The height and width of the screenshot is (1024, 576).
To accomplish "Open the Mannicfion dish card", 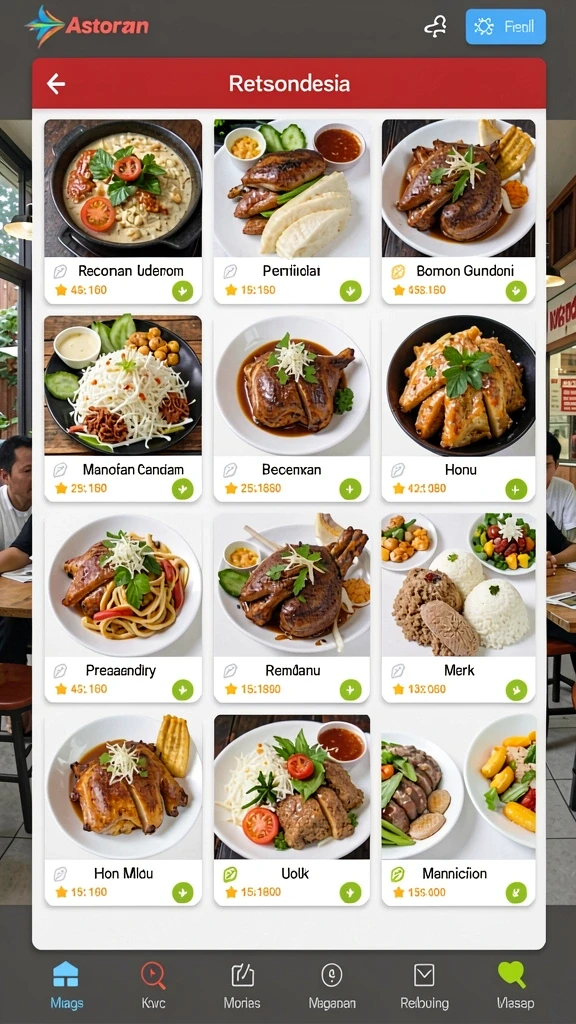I will pyautogui.click(x=458, y=810).
